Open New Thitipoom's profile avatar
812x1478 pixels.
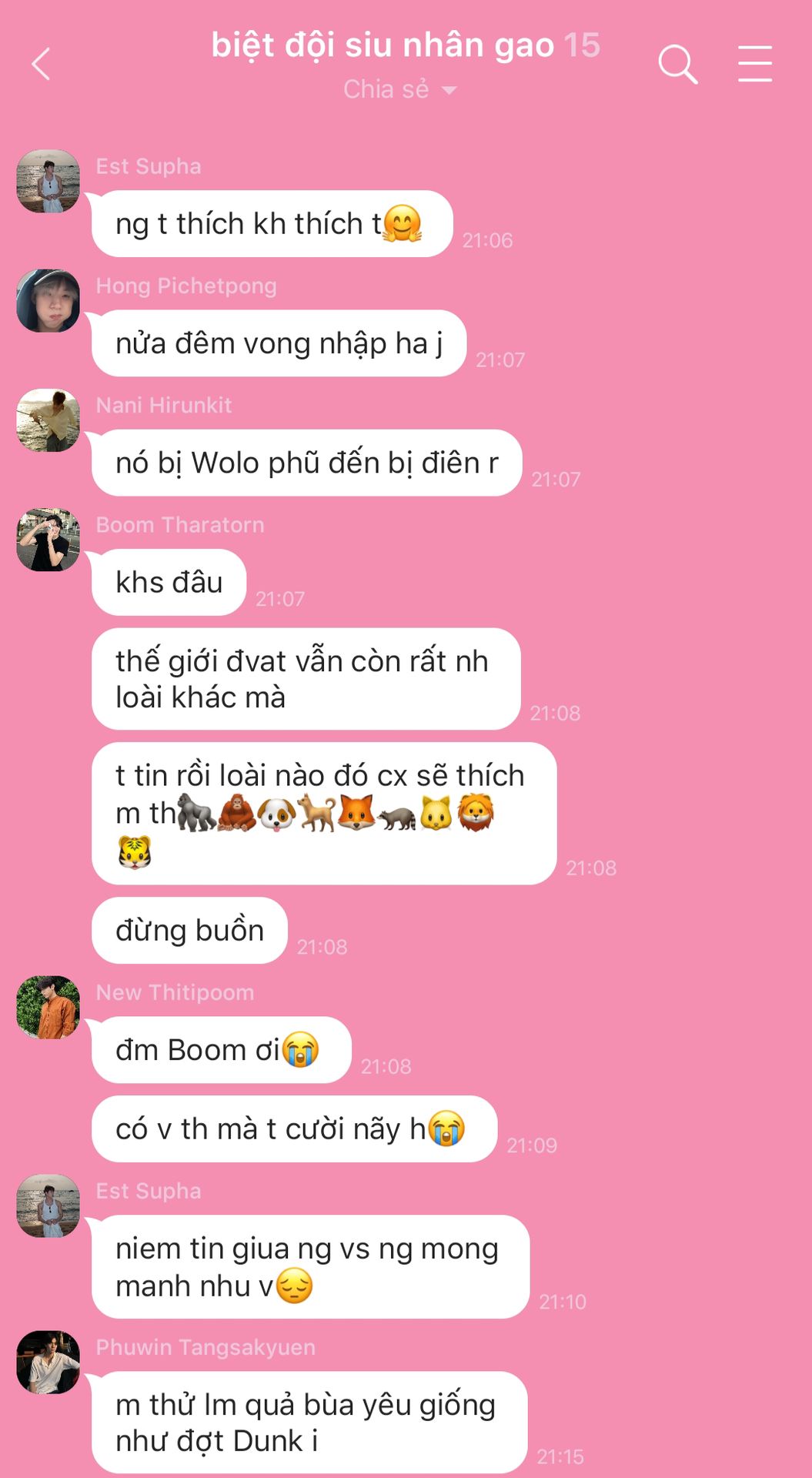pyautogui.click(x=48, y=1008)
